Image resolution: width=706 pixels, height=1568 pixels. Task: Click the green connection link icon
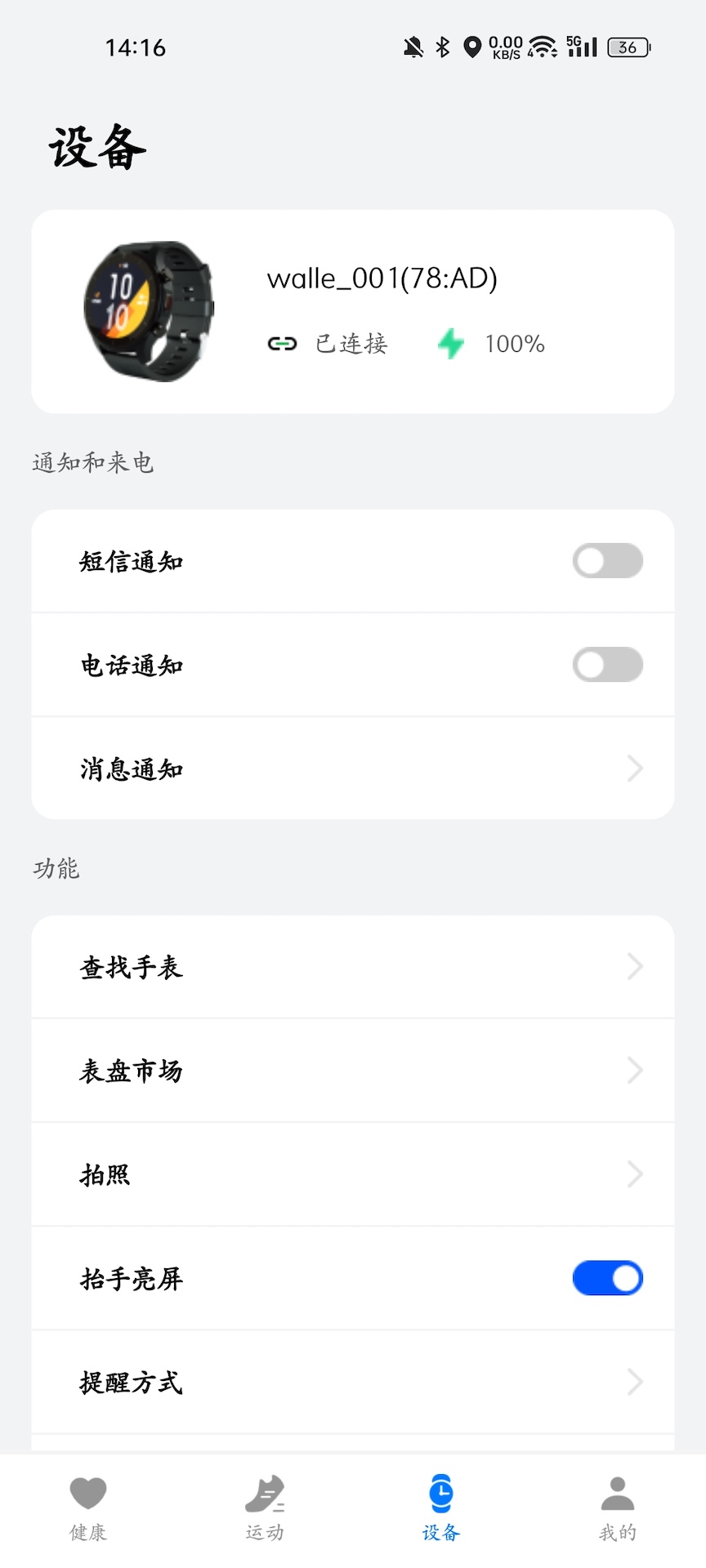282,344
